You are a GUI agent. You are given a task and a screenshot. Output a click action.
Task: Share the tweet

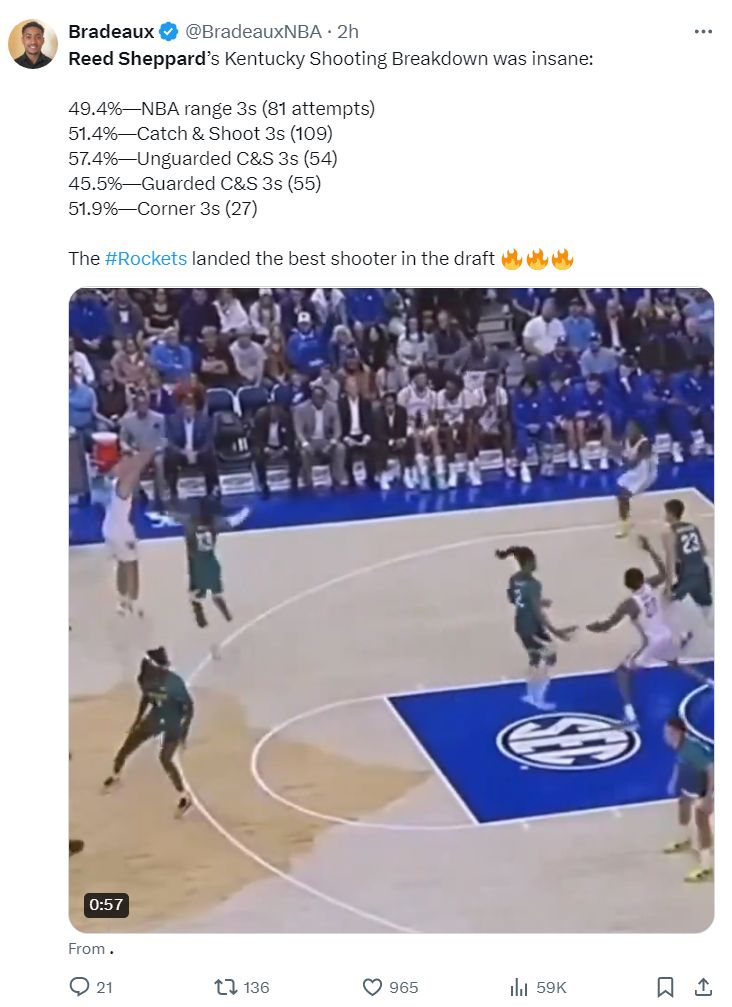[x=702, y=986]
